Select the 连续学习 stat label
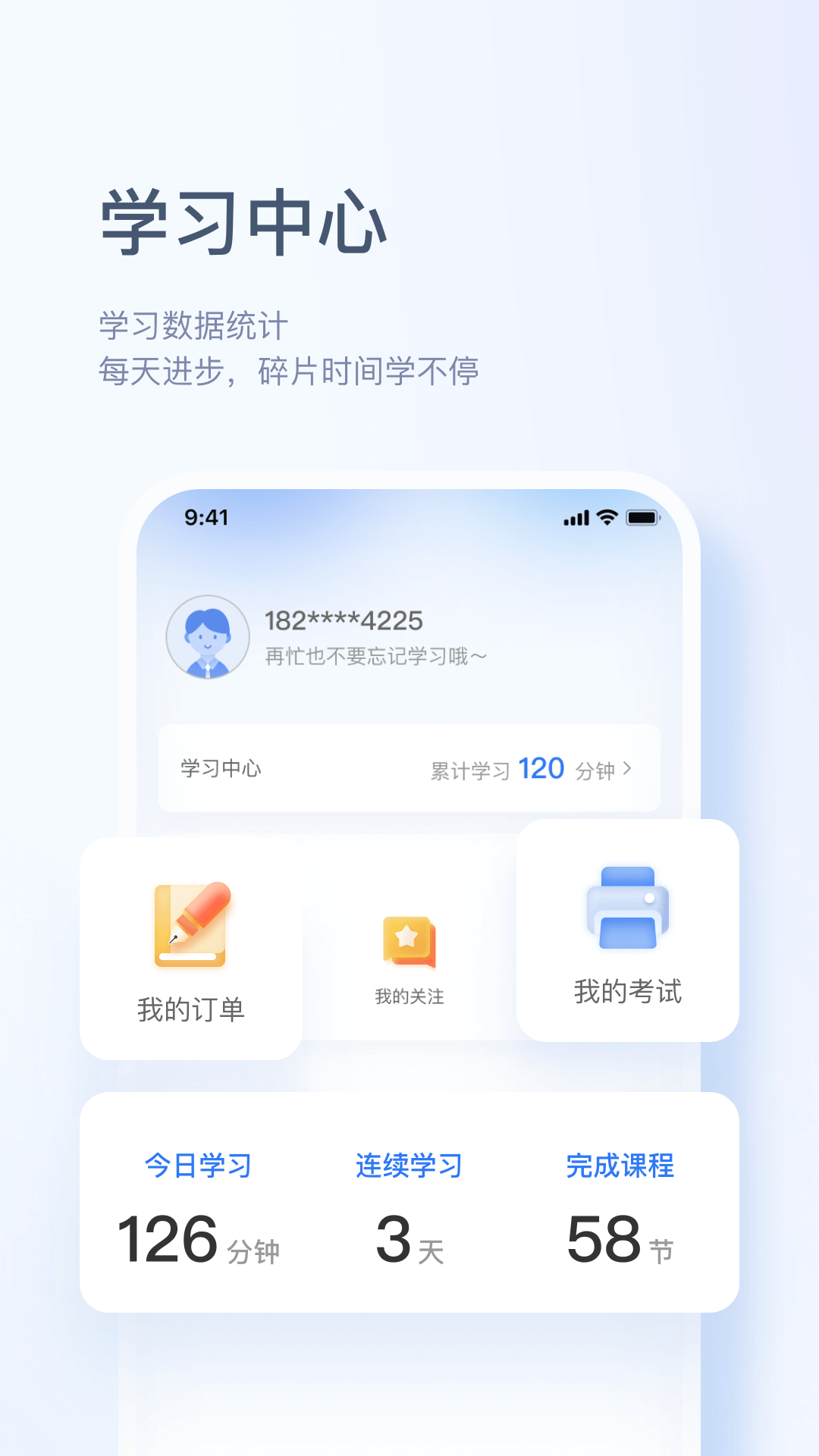 click(x=408, y=1166)
